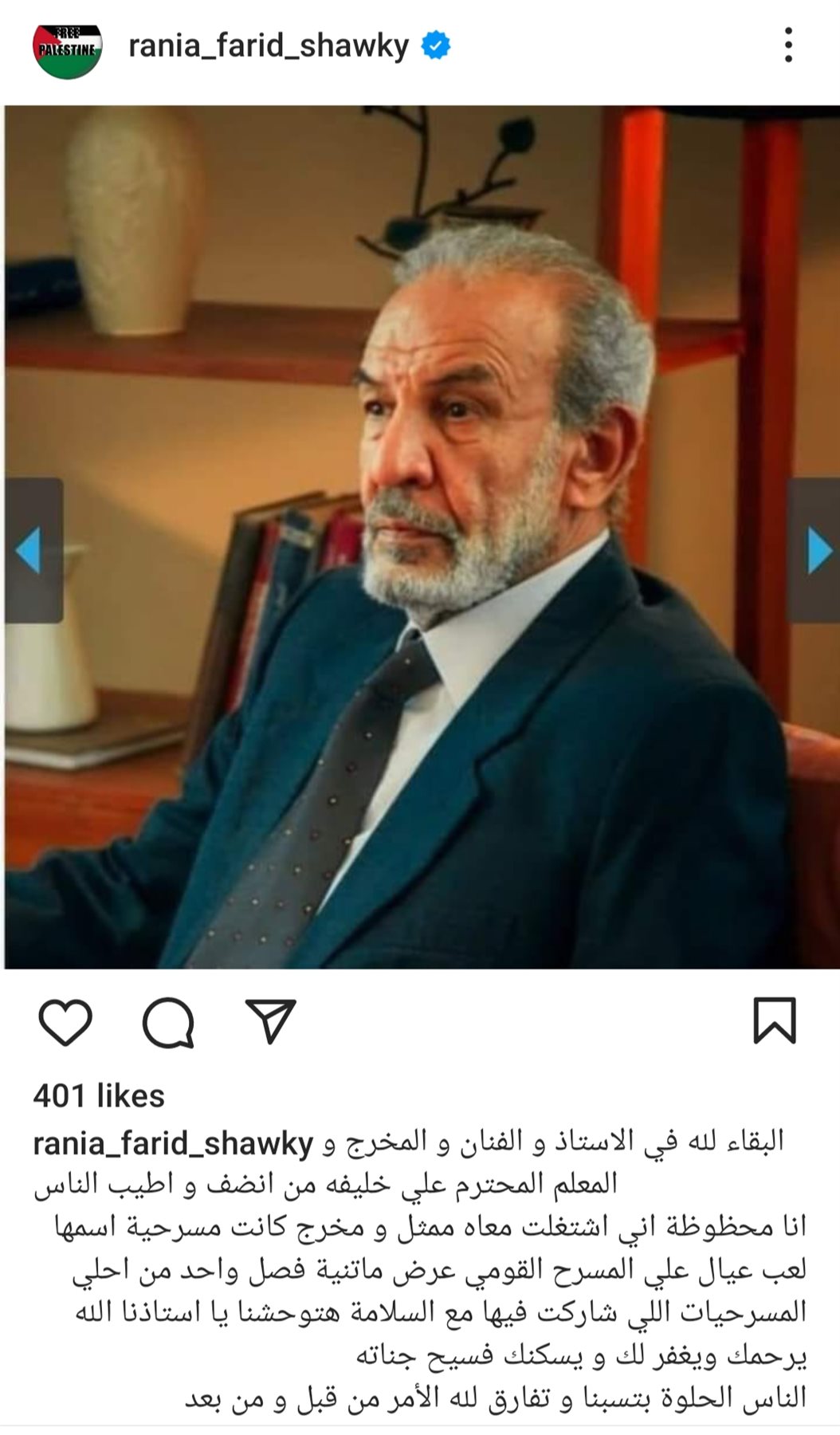Go to the previous photo in the post
Image resolution: width=840 pixels, height=1435 pixels.
tap(31, 550)
